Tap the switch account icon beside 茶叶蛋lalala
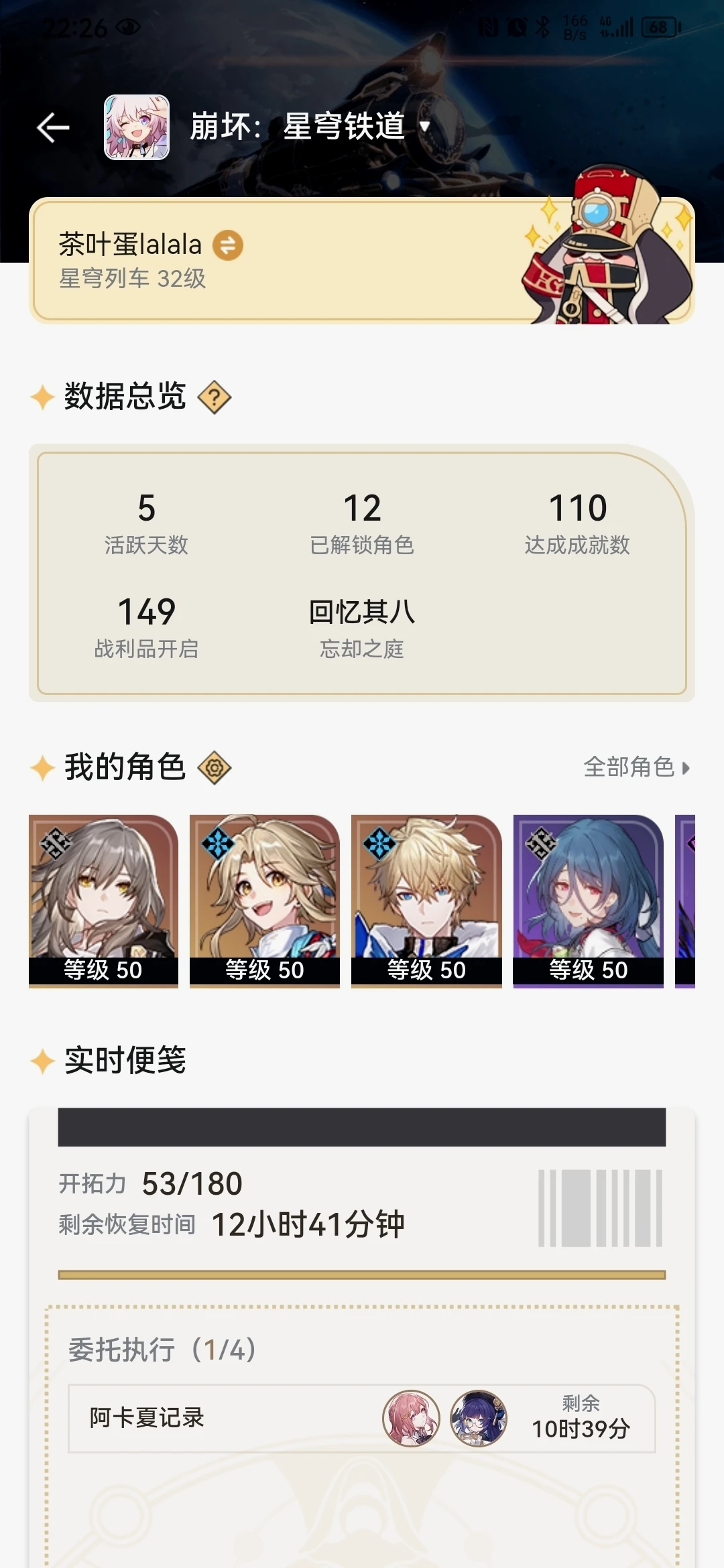Screen dimensions: 724x1568 coord(228,245)
